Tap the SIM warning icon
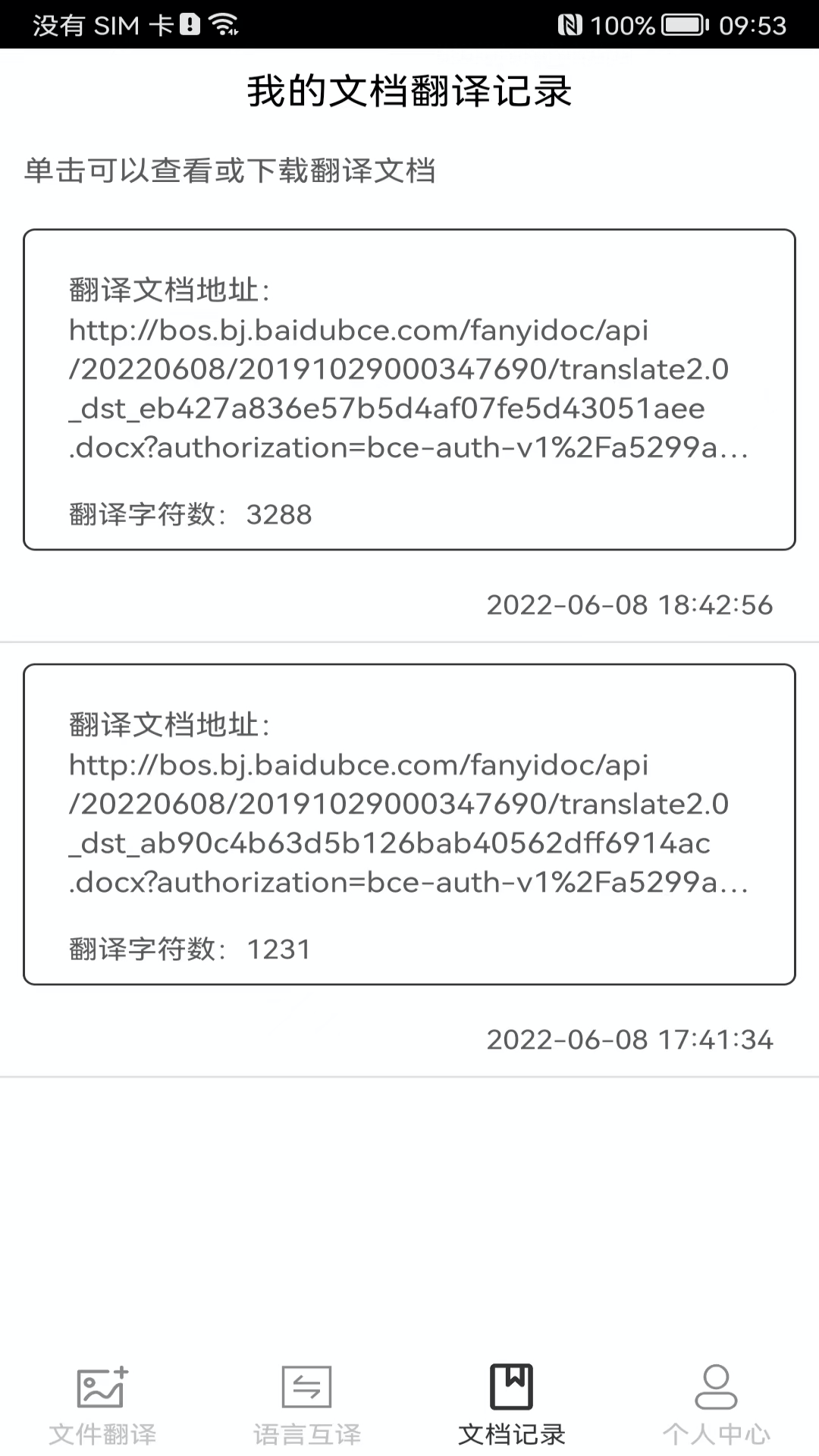This screenshot has height=1456, width=819. pyautogui.click(x=189, y=25)
